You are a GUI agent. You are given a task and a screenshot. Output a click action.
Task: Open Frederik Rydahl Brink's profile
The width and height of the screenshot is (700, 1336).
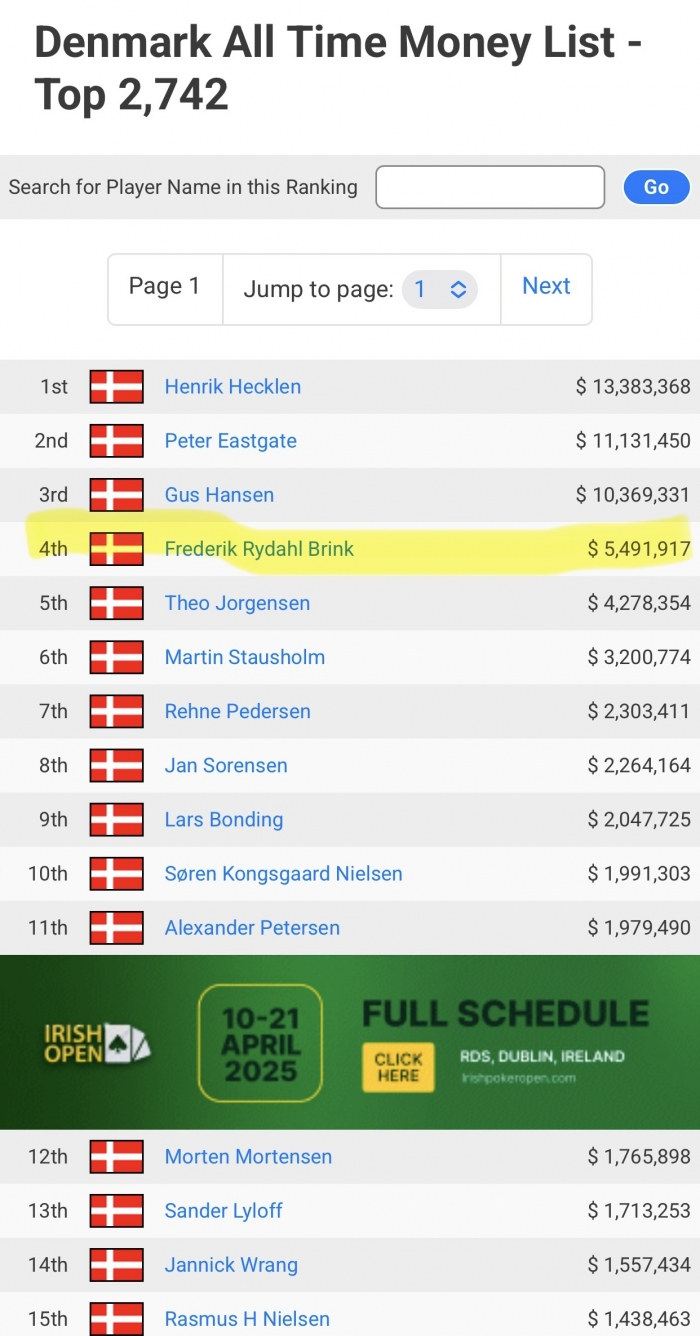259,549
